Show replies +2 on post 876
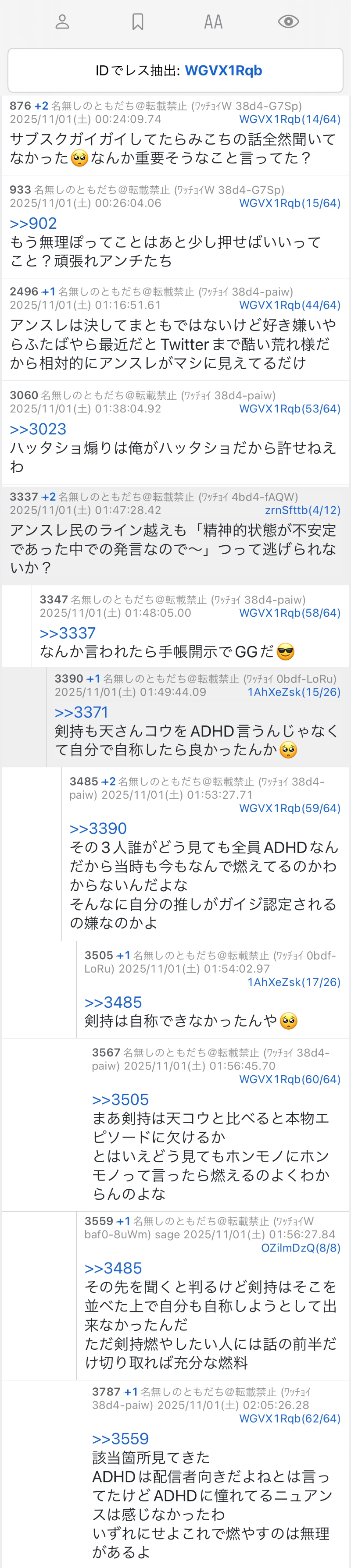 41,106
